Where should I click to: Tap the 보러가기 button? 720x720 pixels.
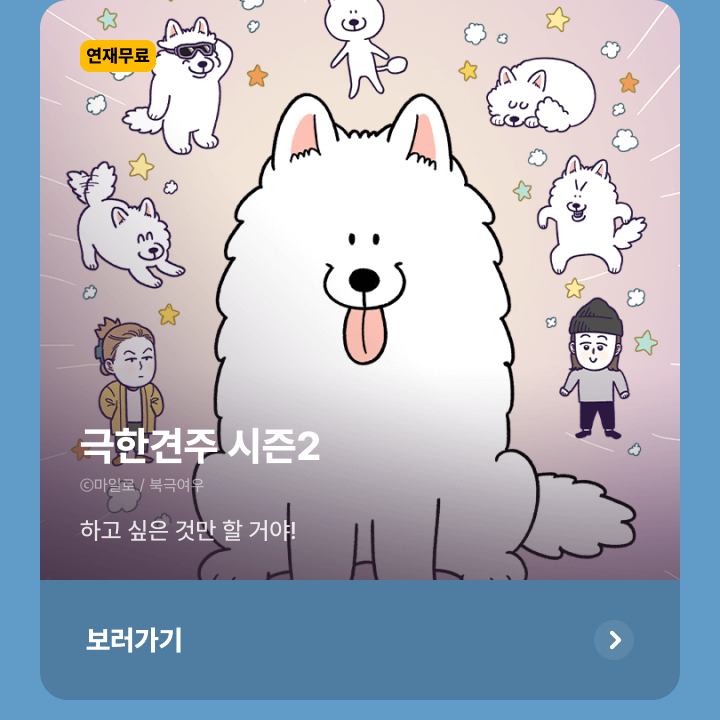pos(134,640)
